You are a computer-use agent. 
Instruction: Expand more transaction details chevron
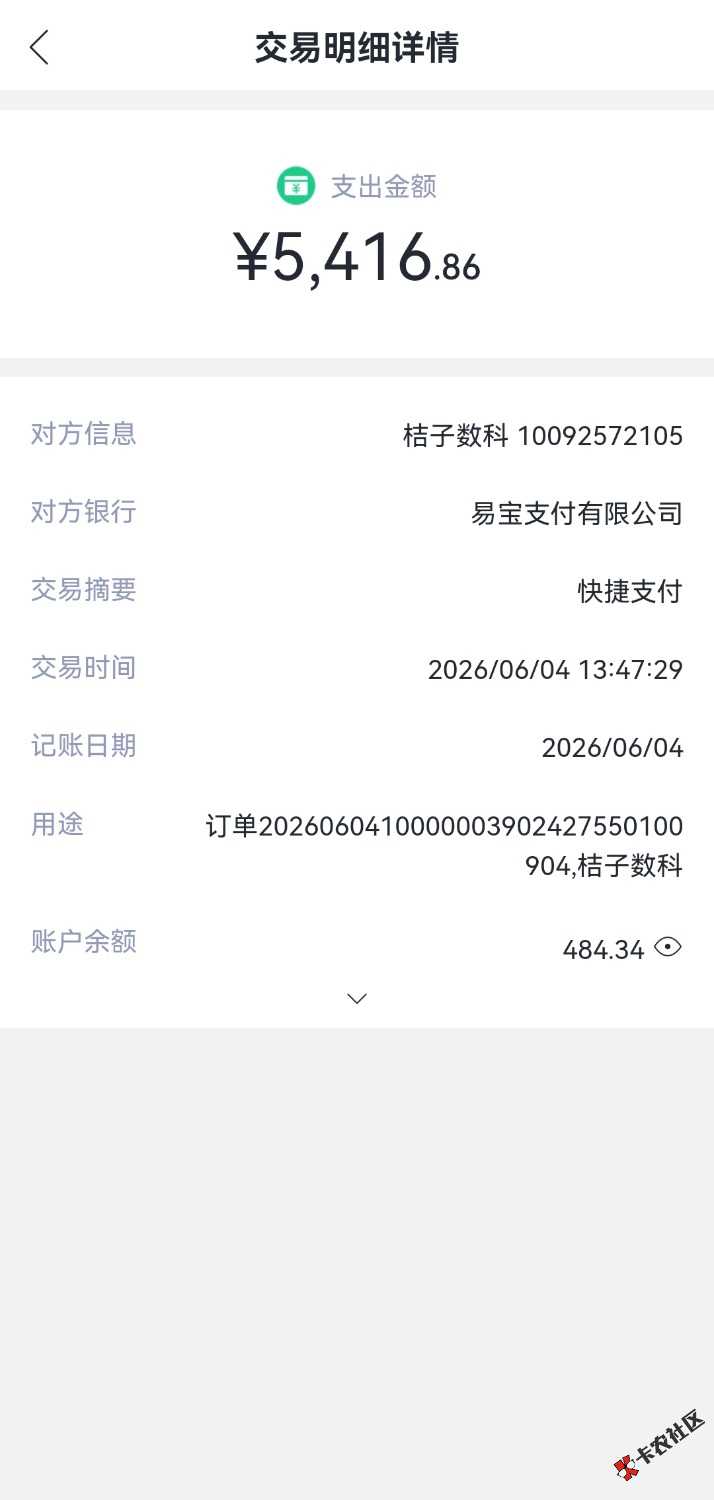coord(357,998)
